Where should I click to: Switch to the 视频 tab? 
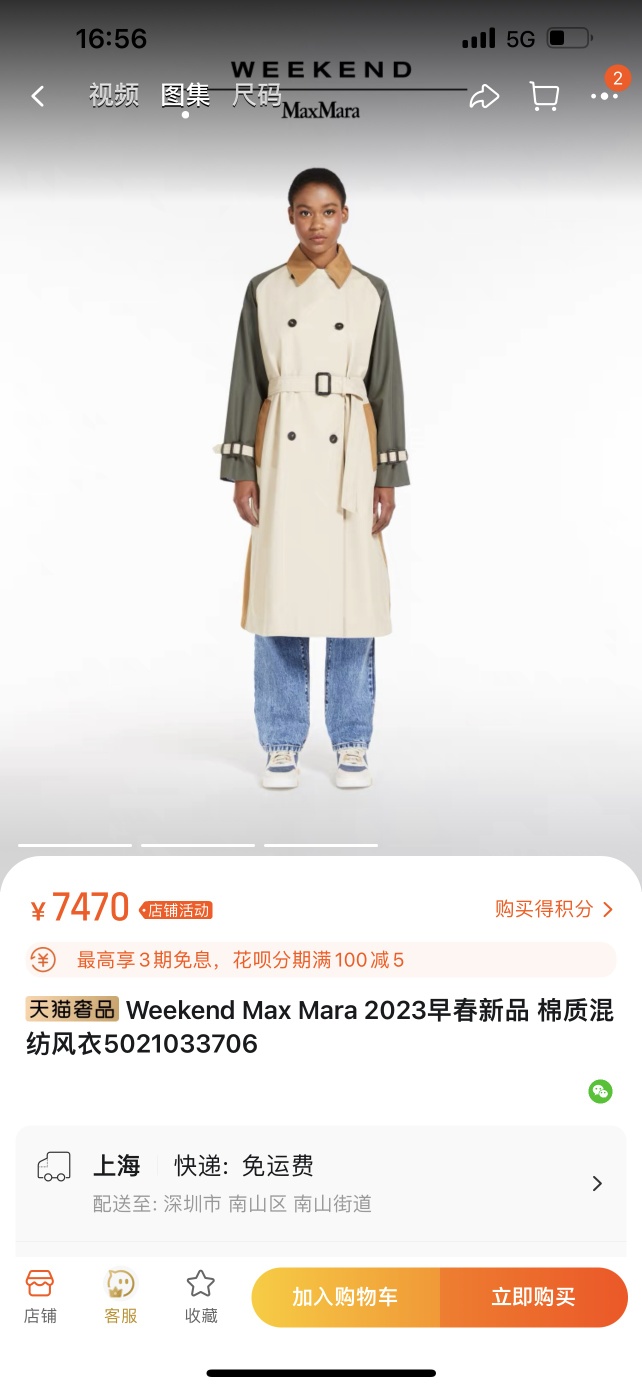113,96
